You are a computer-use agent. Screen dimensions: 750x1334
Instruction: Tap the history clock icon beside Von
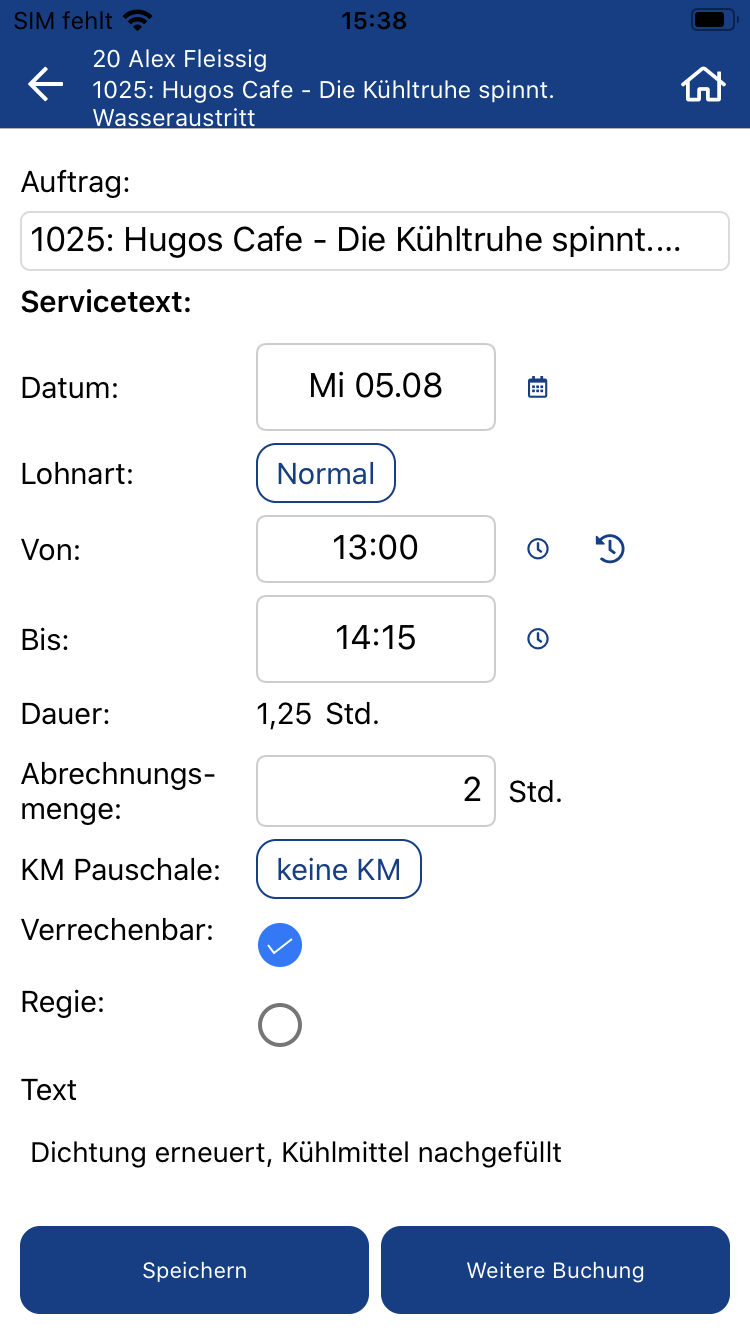coord(610,548)
